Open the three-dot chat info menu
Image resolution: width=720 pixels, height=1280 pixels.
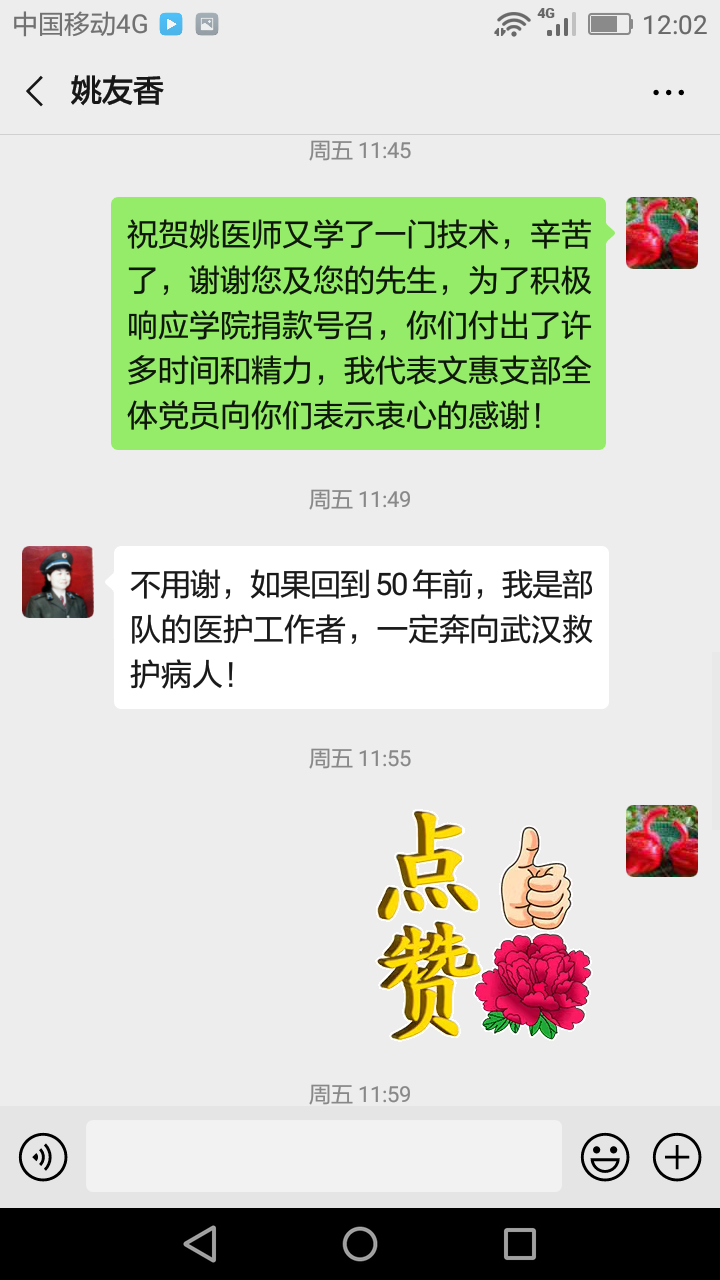point(668,92)
